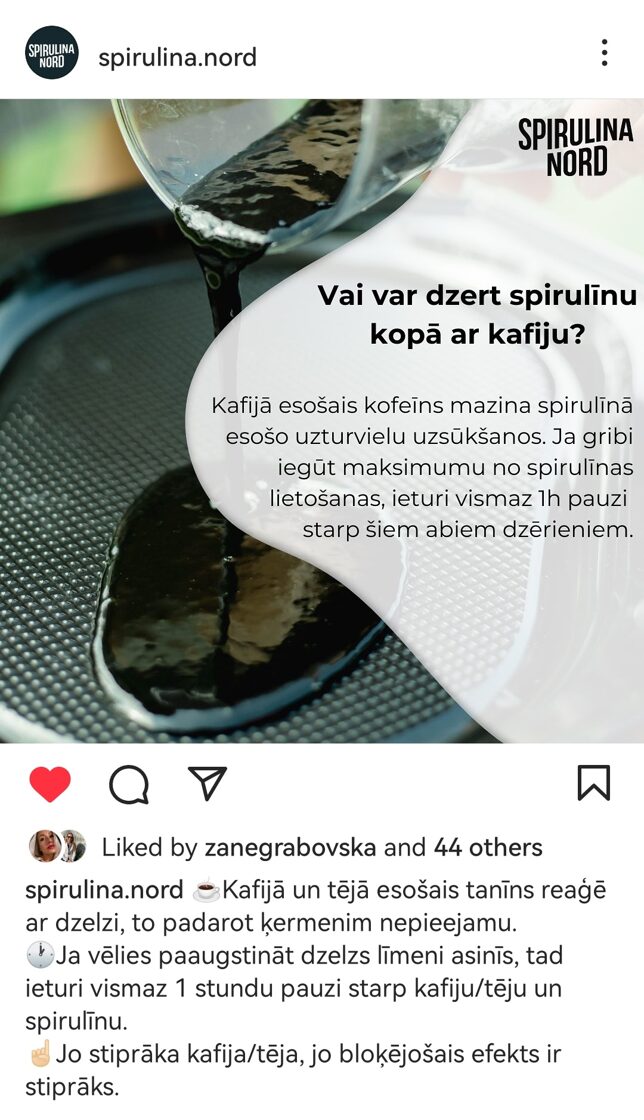
Task: View the list of 44 others who liked
Action: (487, 848)
